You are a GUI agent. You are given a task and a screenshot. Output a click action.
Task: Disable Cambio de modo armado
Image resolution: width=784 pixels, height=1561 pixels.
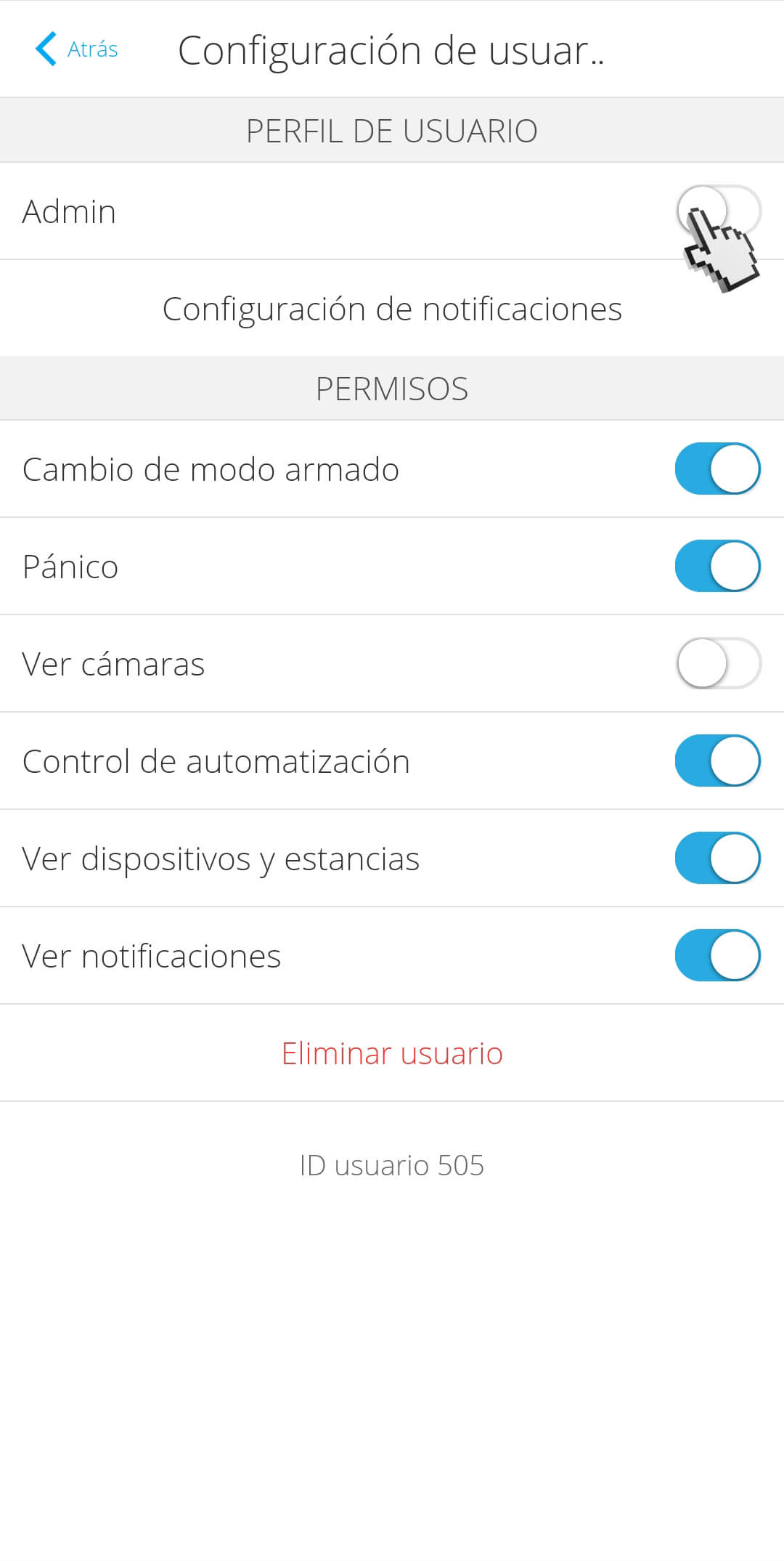pyautogui.click(x=718, y=469)
